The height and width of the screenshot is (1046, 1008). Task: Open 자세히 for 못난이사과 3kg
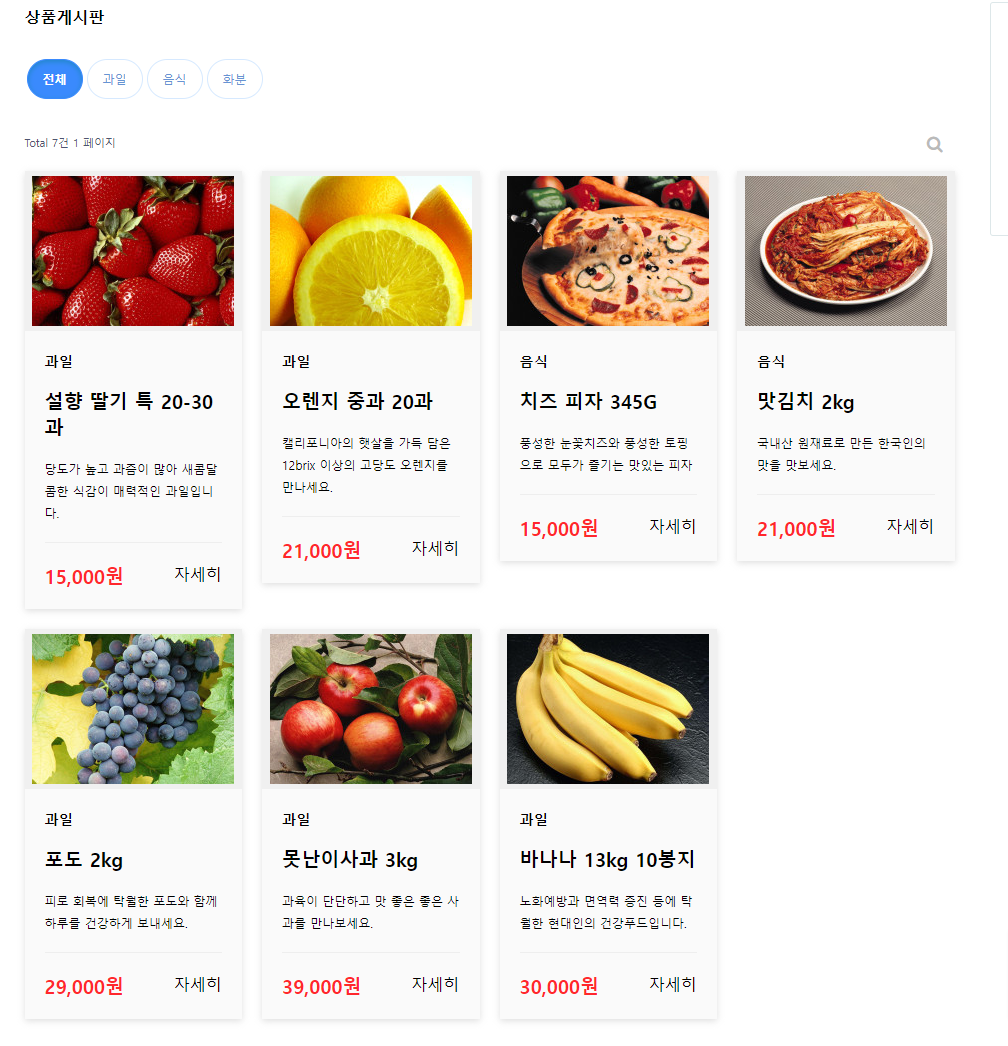435,984
